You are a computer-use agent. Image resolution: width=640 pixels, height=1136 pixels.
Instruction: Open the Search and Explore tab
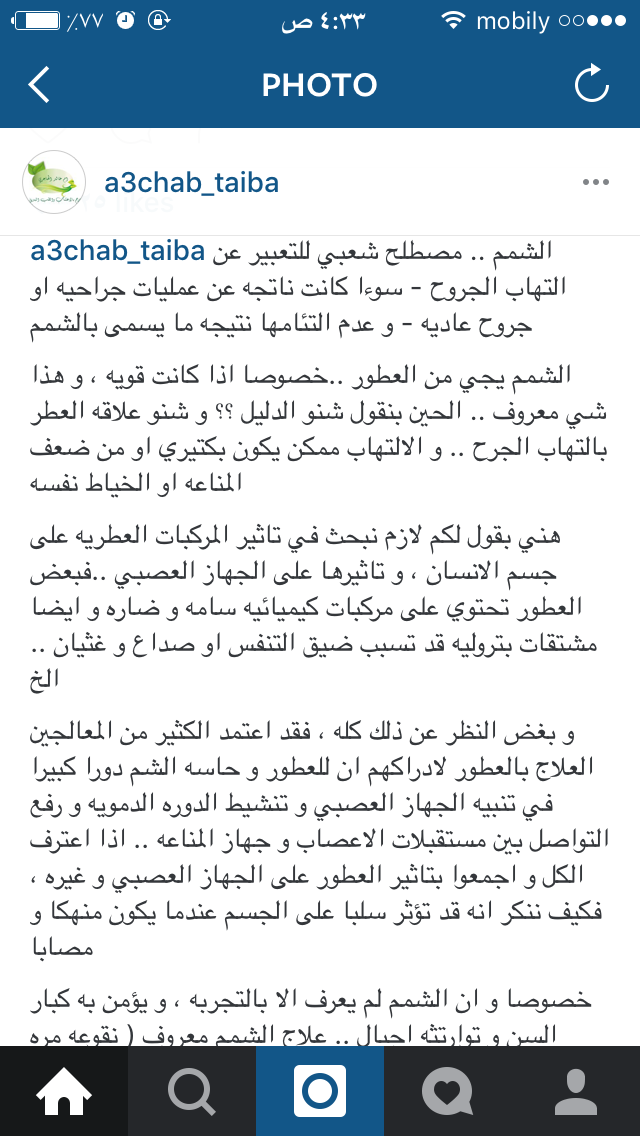[192, 1091]
